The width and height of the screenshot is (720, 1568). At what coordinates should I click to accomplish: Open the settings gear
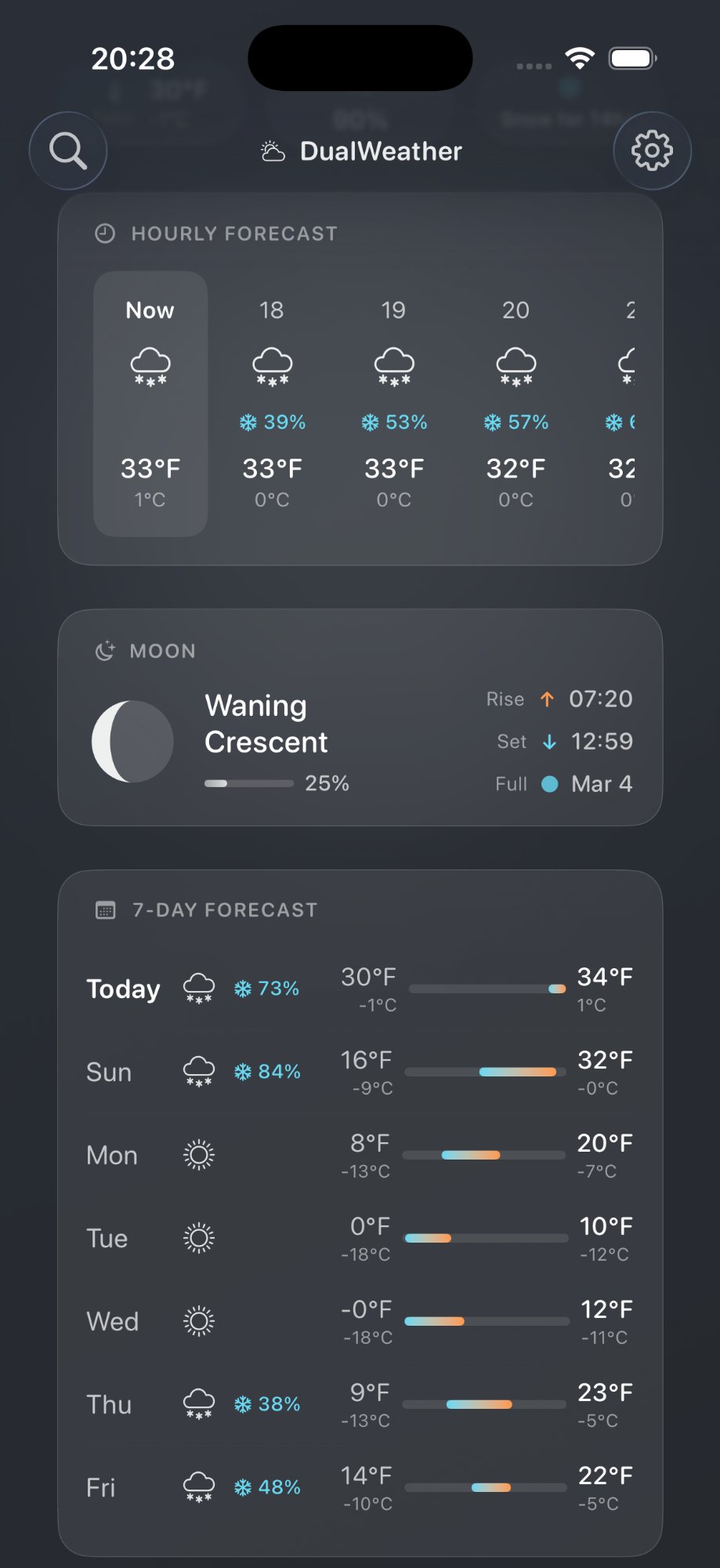[x=652, y=151]
